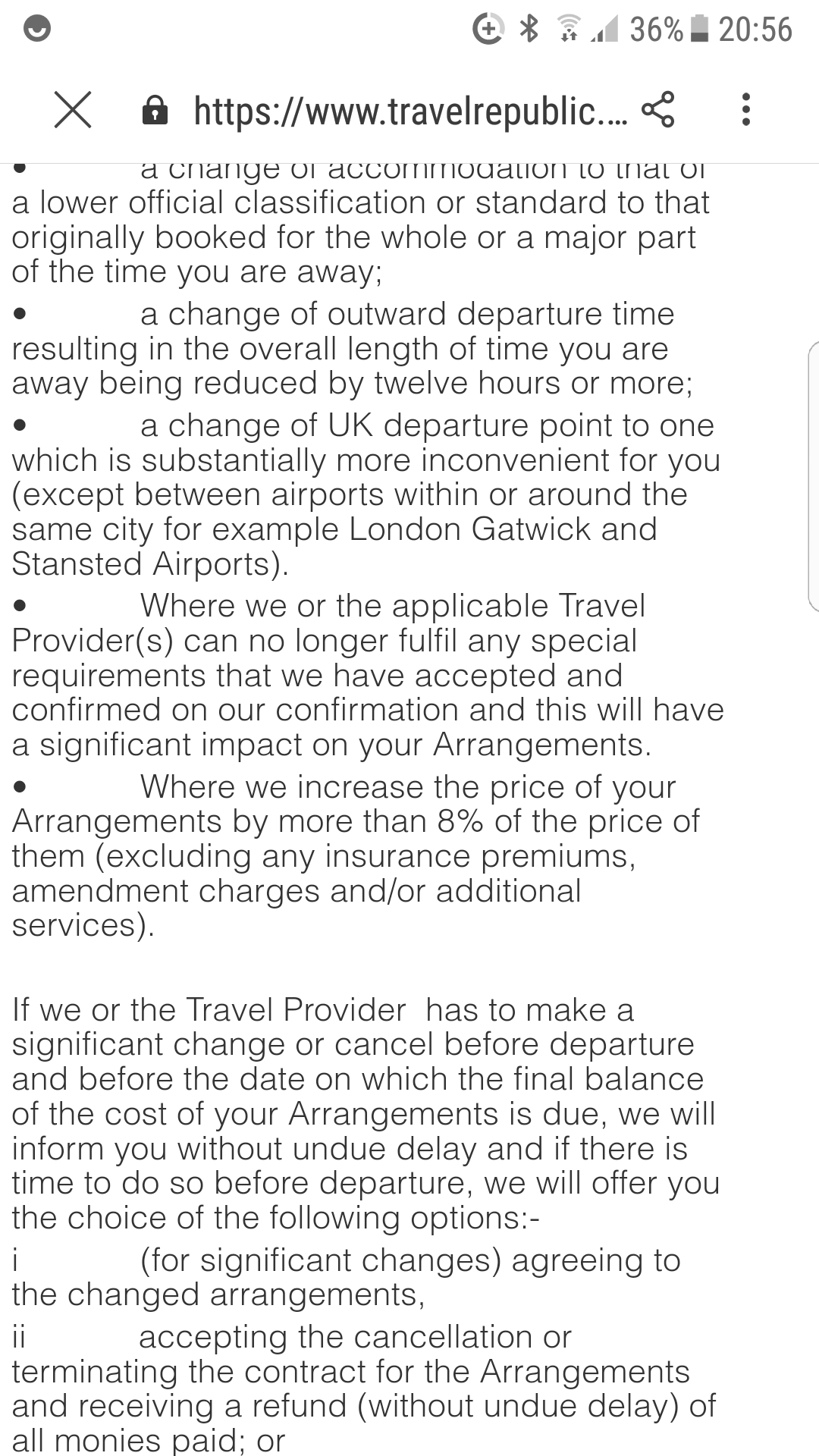Close the custom browser tab
The height and width of the screenshot is (1456, 819).
point(73,110)
